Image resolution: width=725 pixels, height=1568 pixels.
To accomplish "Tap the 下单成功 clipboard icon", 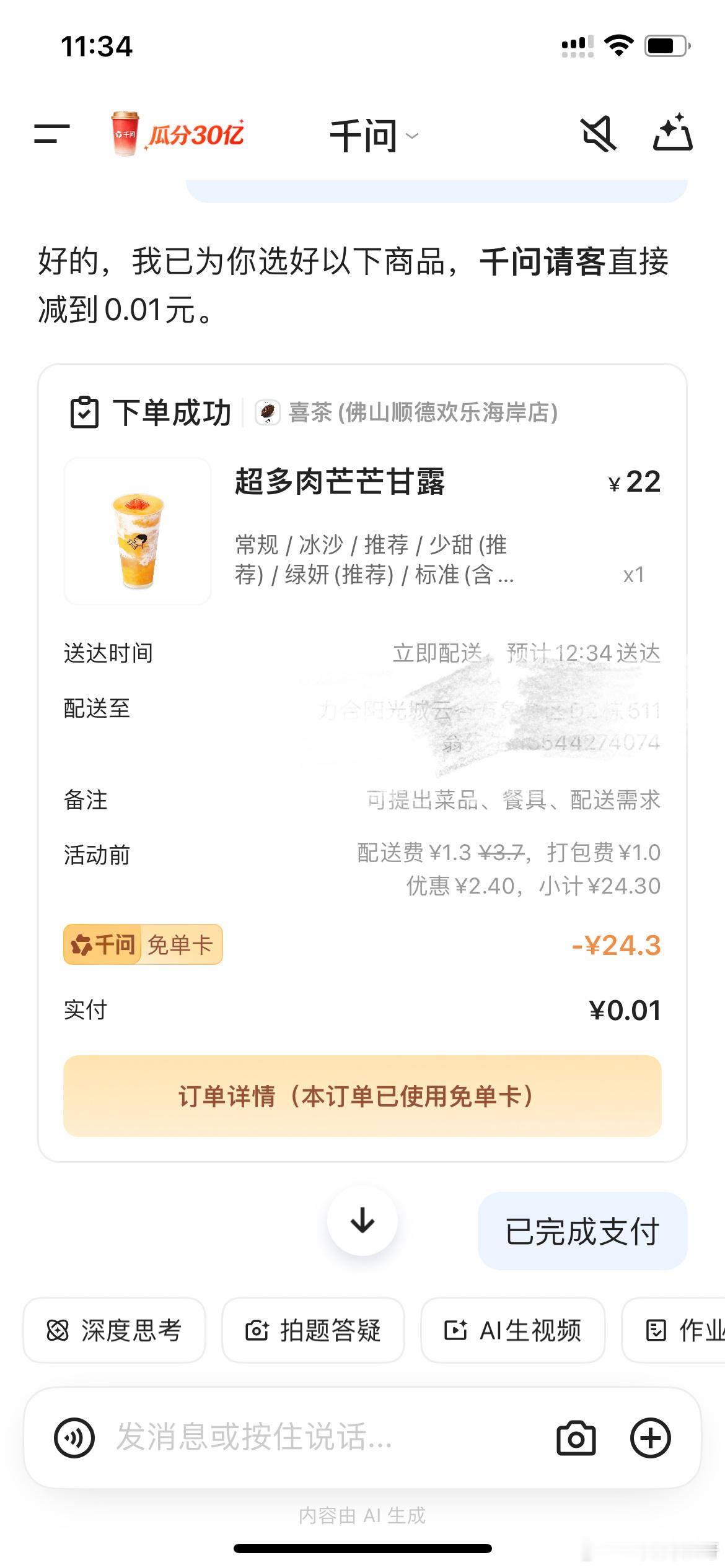I will click(x=84, y=411).
